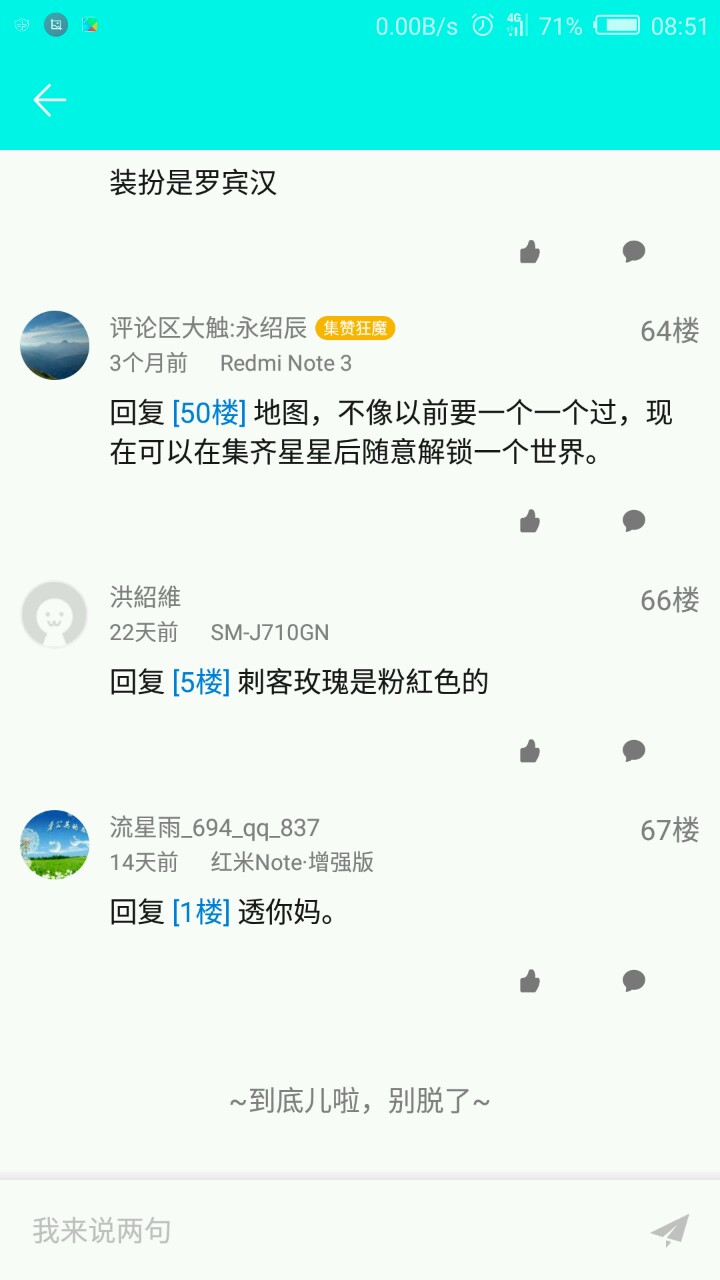Like 洪紹維's comment on 66楼
Viewport: 720px width, 1280px height.
click(530, 751)
